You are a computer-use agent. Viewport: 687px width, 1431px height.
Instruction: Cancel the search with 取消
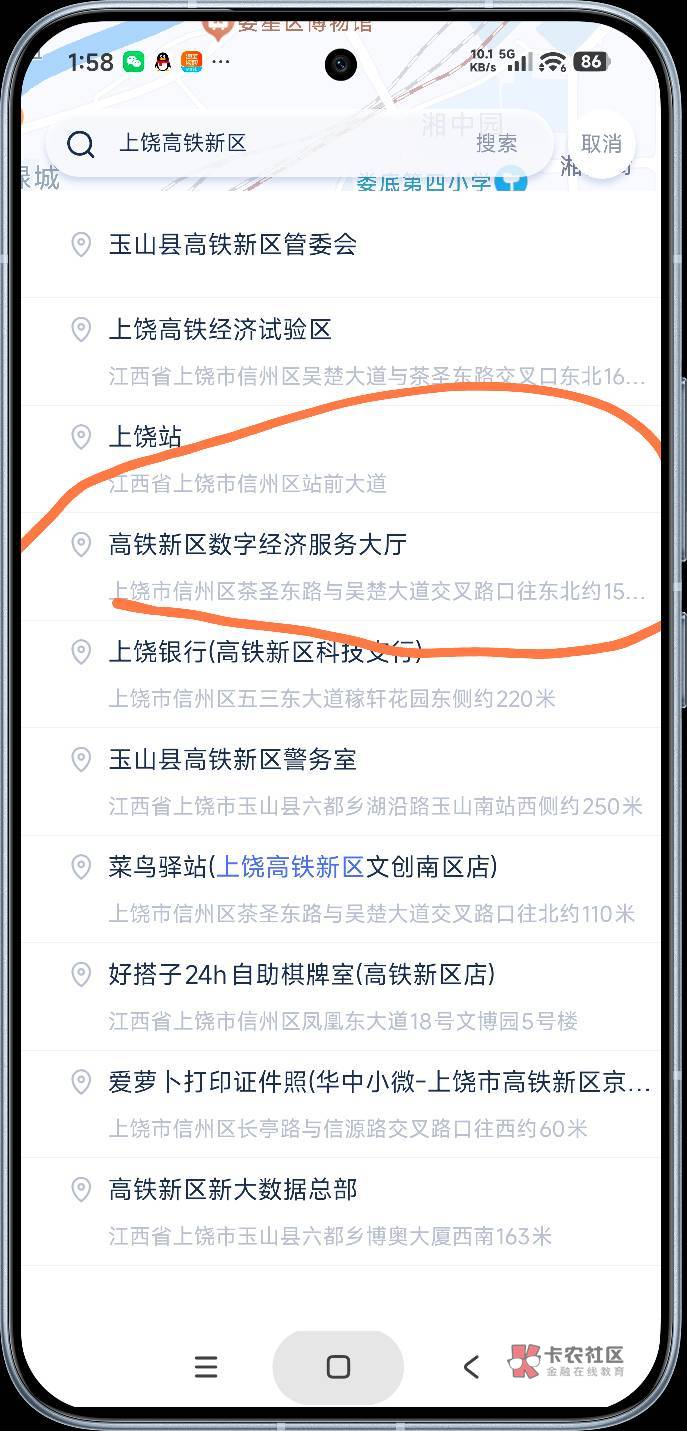click(601, 143)
